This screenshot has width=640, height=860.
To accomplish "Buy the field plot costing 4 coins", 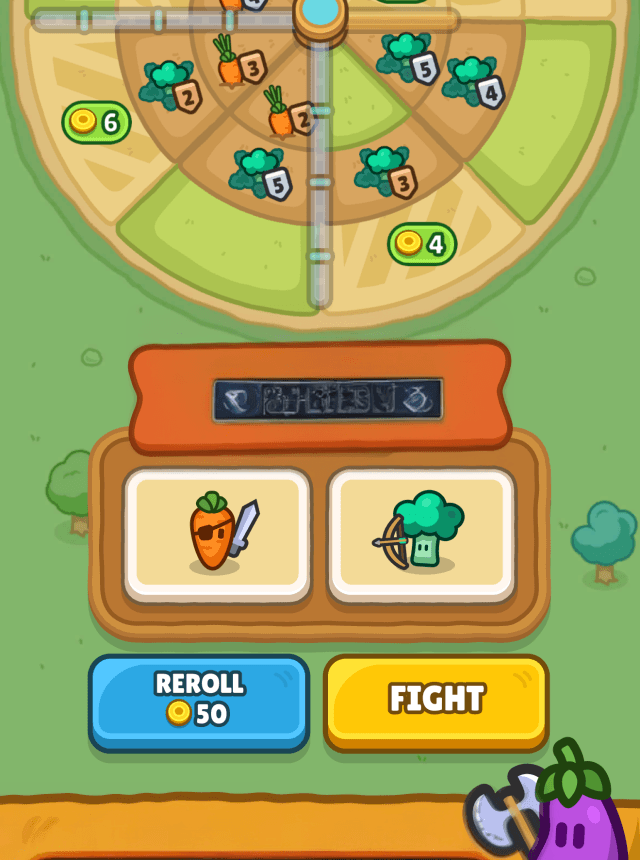I will coord(421,243).
